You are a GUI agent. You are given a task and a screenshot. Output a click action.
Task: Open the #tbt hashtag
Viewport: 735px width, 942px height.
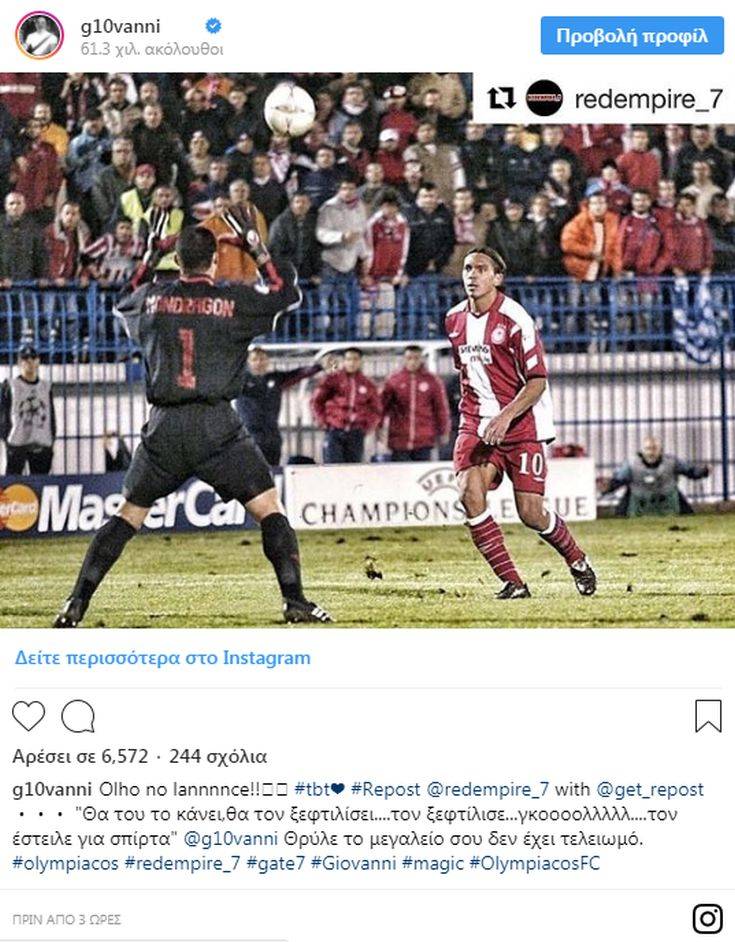pos(318,789)
